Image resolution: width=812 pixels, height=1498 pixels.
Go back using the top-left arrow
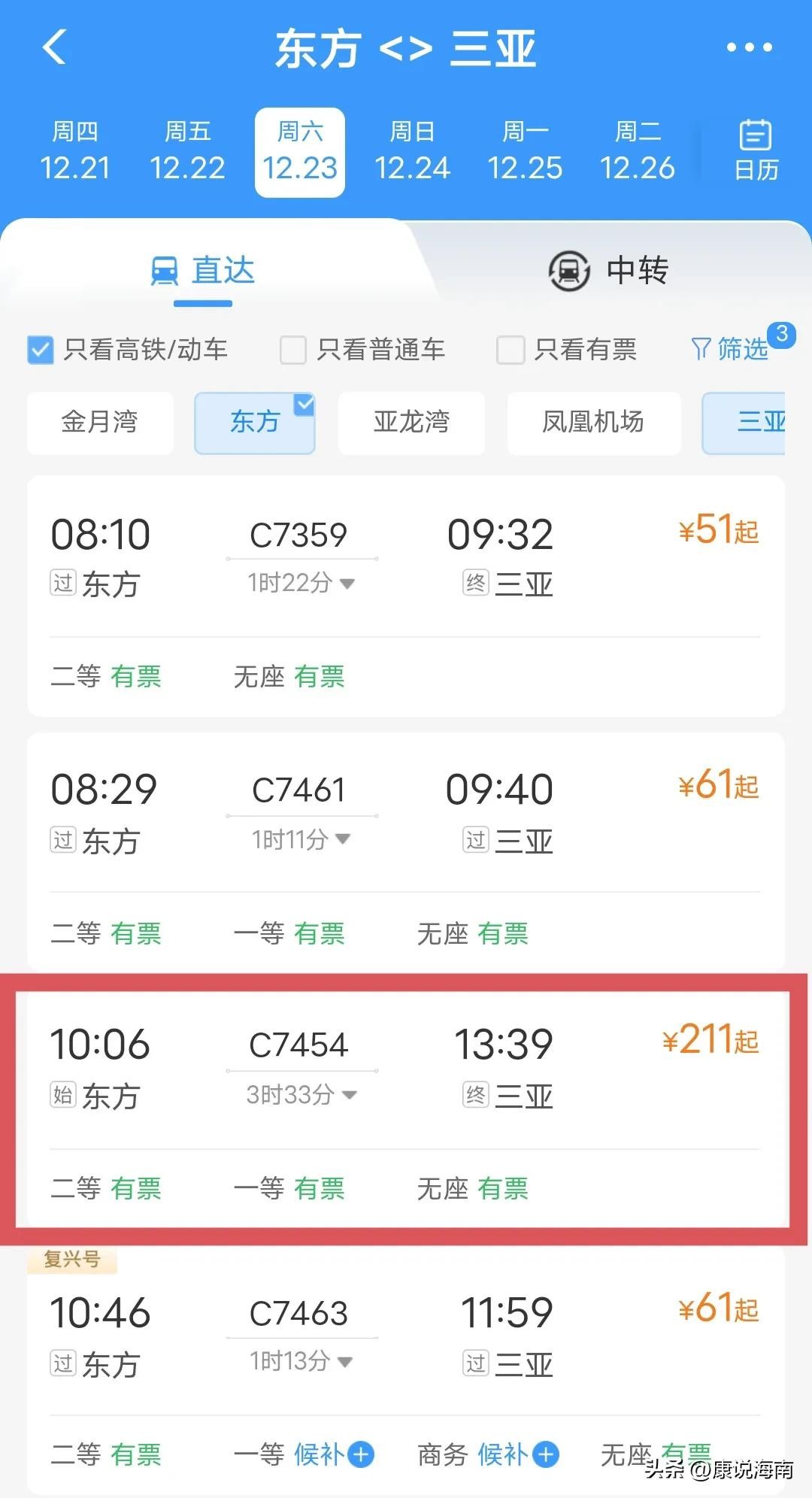[x=54, y=47]
